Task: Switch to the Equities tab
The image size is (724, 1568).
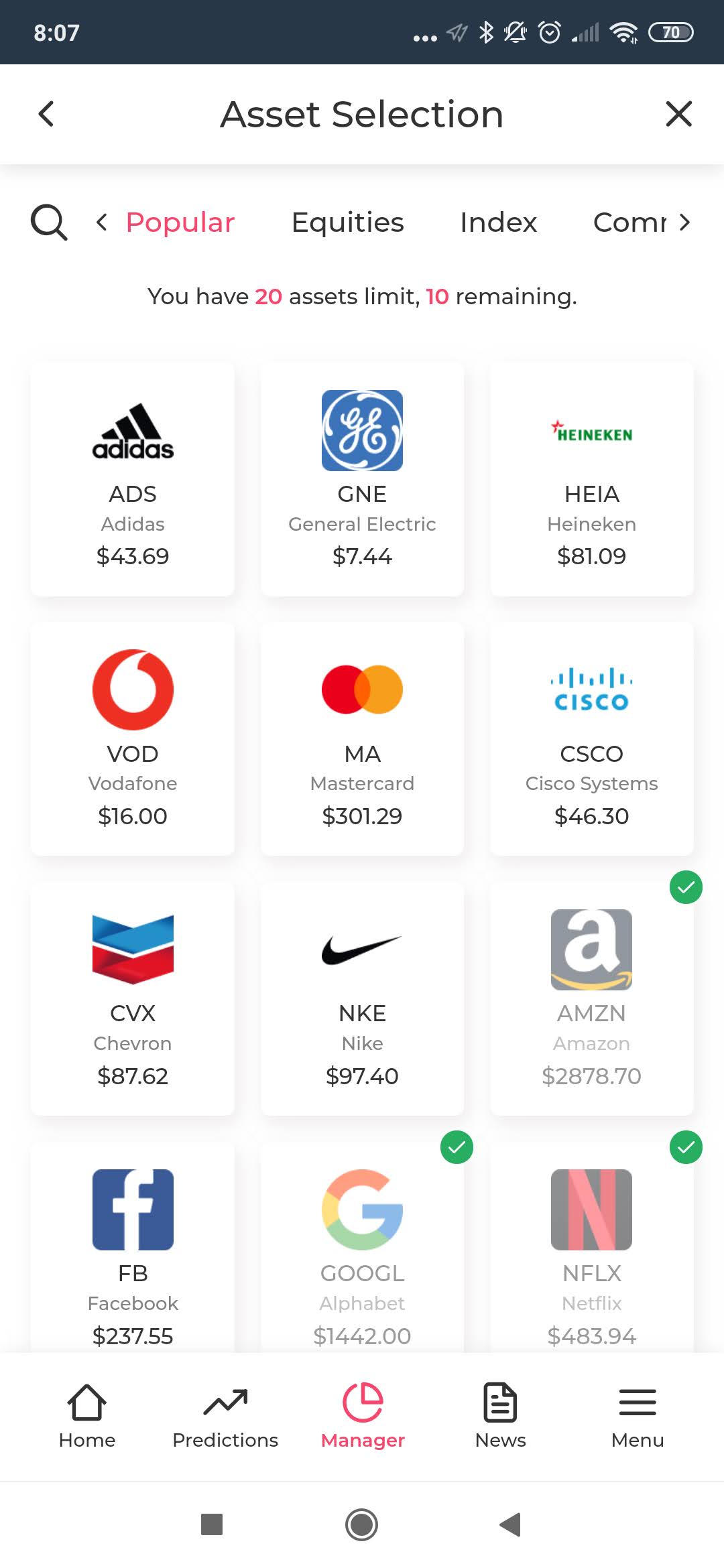Action: [347, 222]
